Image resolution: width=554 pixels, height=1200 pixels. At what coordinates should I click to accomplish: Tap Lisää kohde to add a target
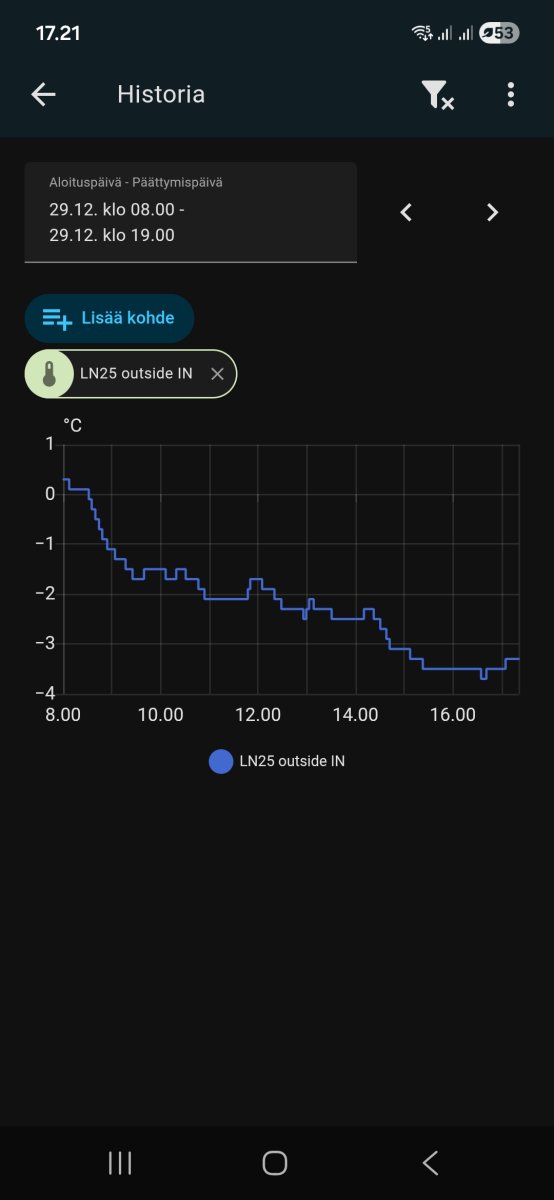pyautogui.click(x=109, y=318)
